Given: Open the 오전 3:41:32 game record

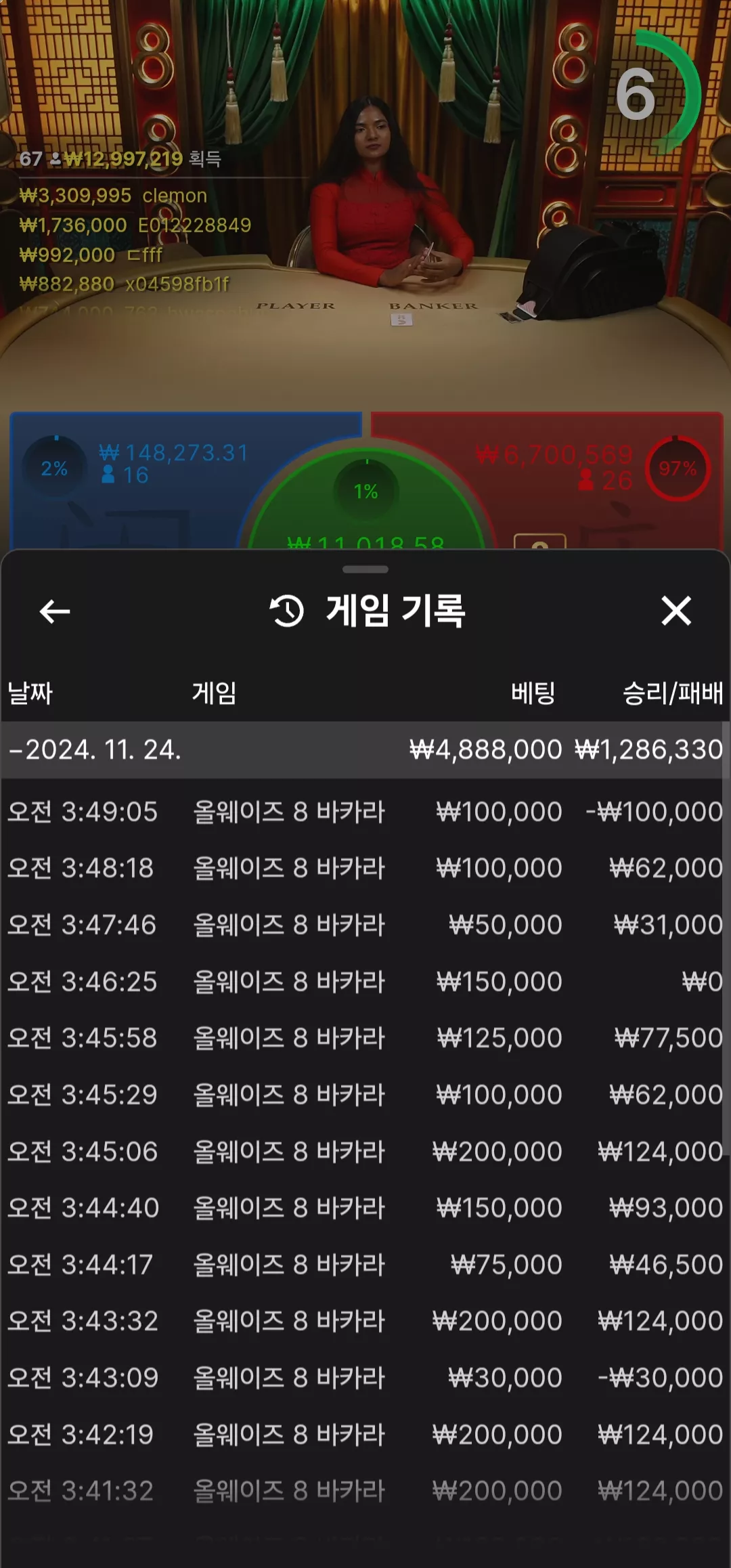Looking at the screenshot, I should pyautogui.click(x=364, y=1491).
